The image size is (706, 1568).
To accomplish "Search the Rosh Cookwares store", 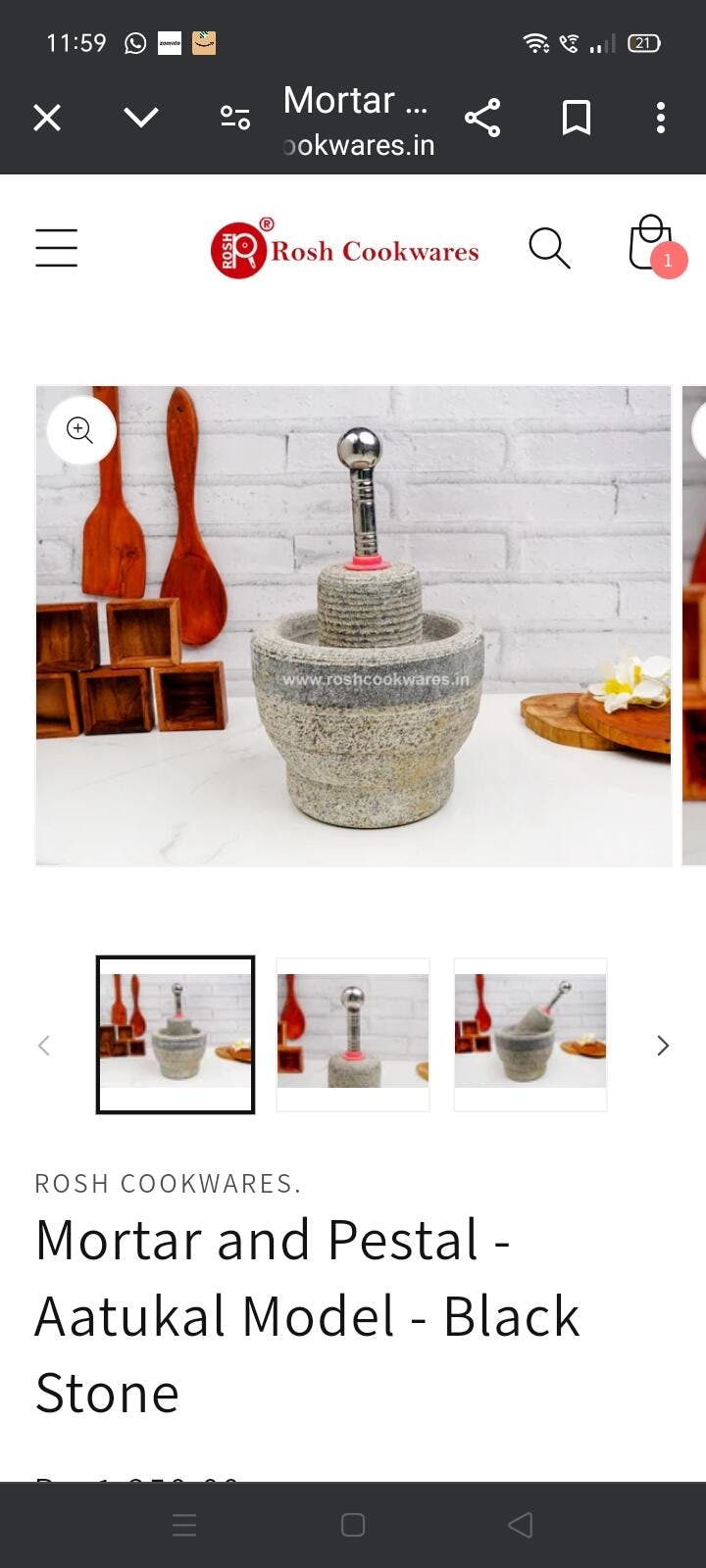I will pyautogui.click(x=549, y=248).
